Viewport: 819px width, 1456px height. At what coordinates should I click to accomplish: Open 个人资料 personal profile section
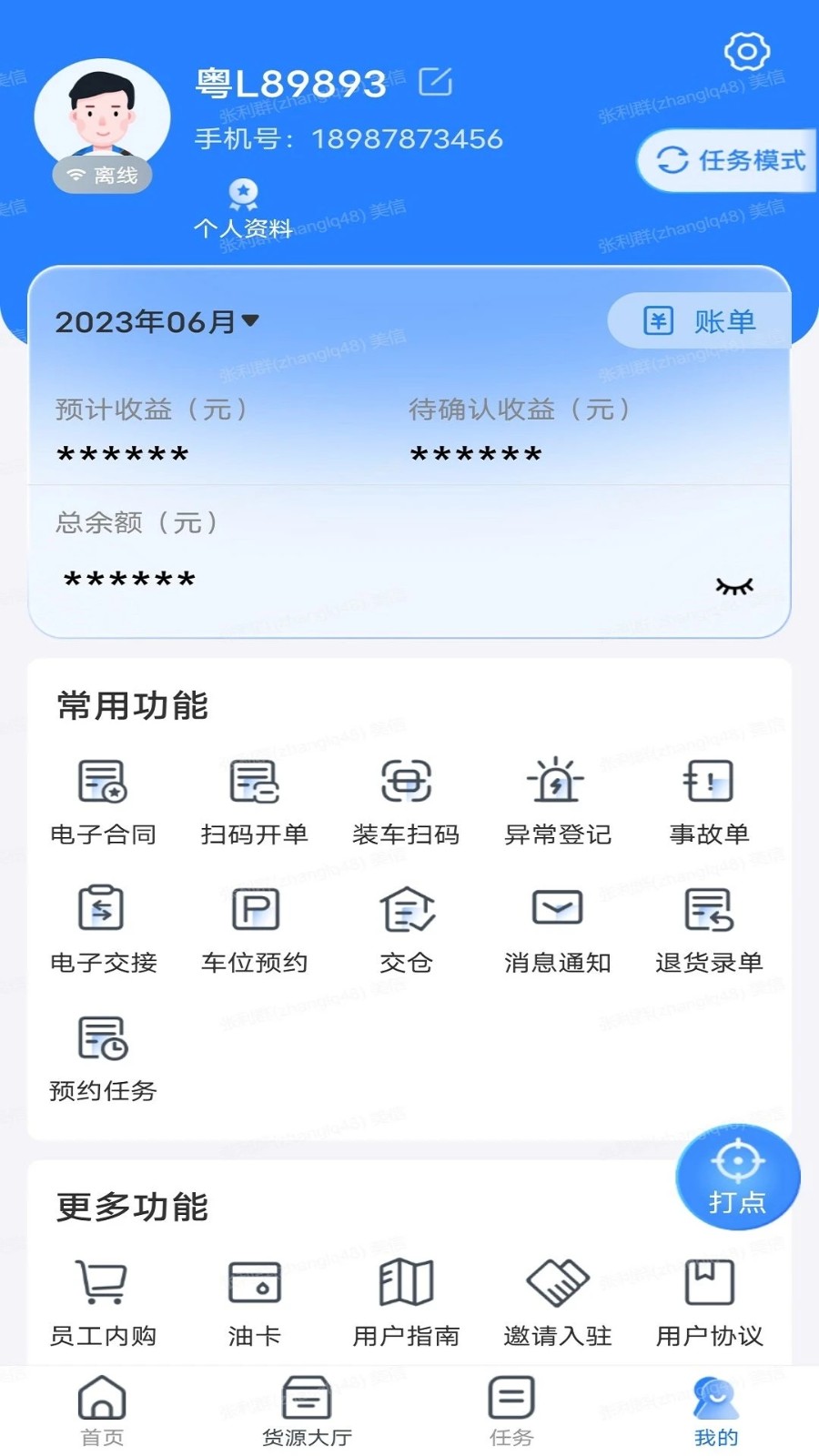point(242,209)
